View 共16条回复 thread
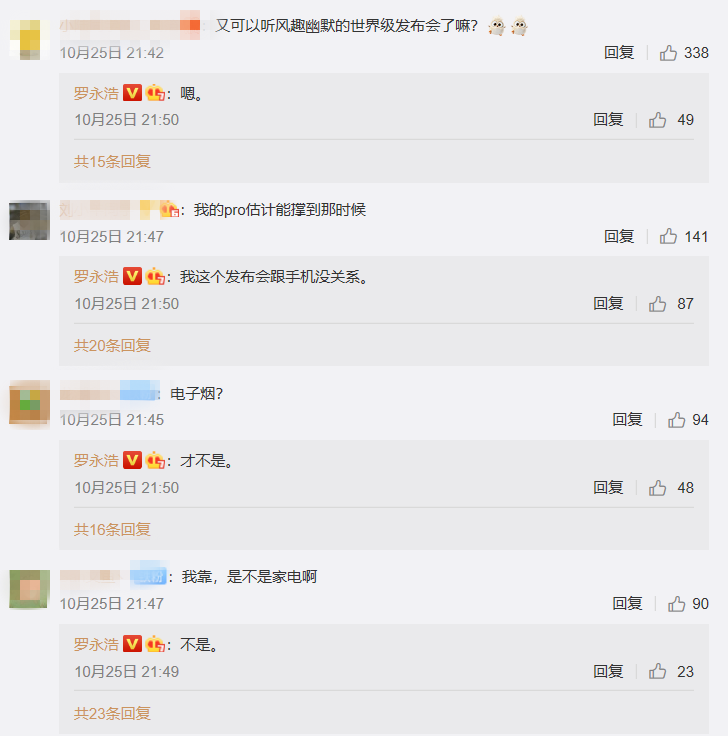Screen dimensions: 728x736 tap(112, 529)
